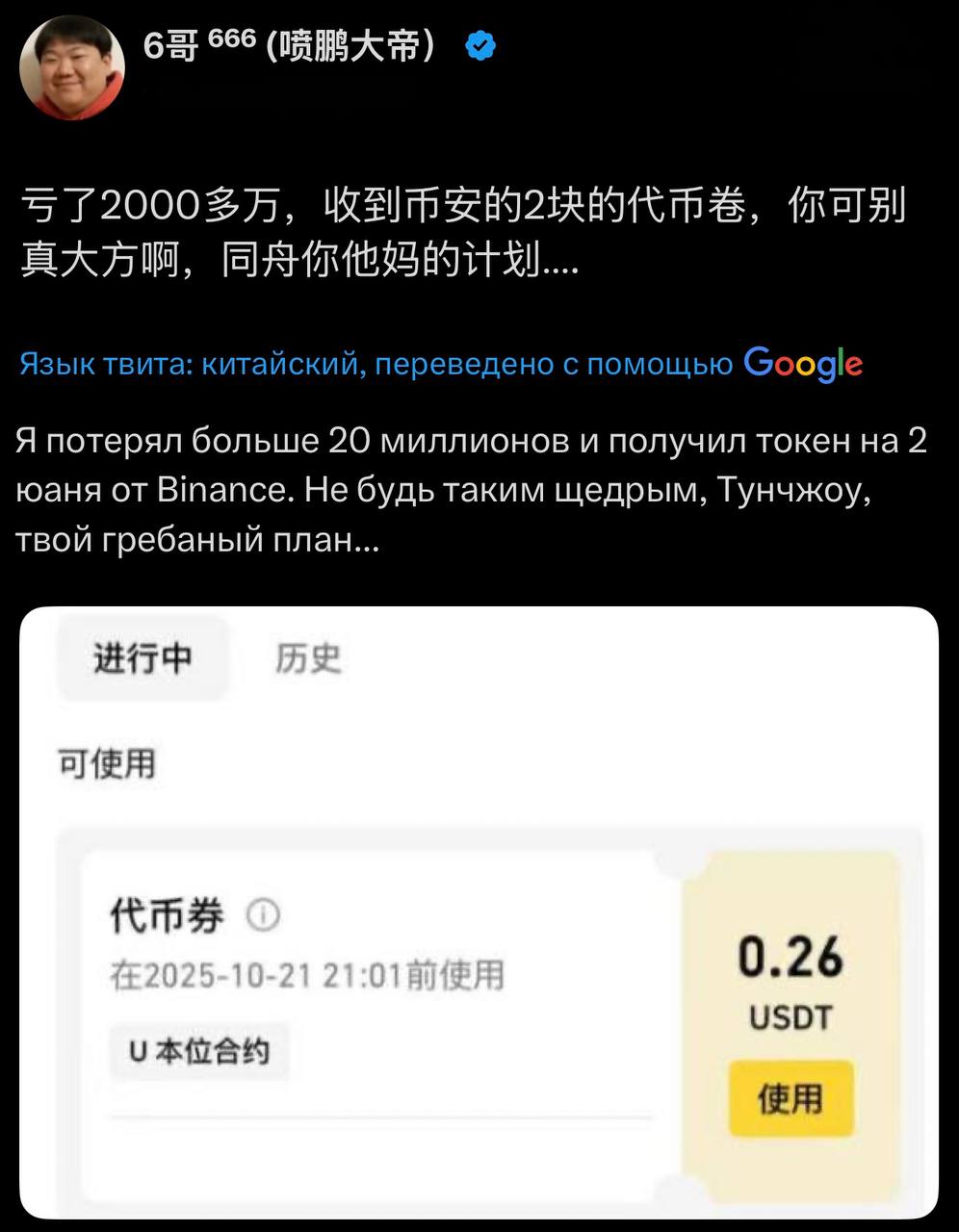Open the profile picture of 6哥 666
The width and height of the screenshot is (959, 1232).
[72, 67]
